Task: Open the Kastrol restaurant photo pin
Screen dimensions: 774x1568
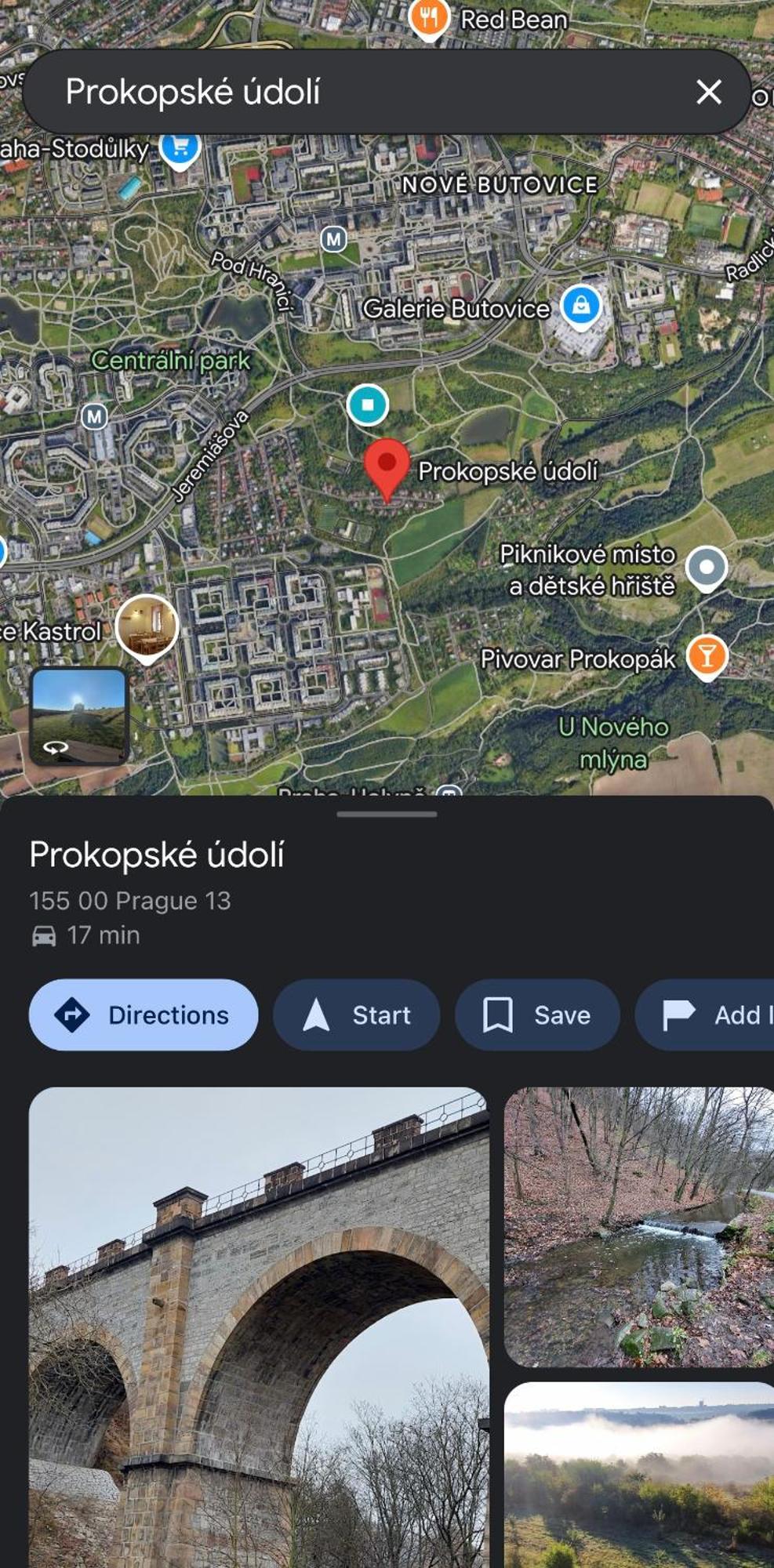Action: click(147, 626)
